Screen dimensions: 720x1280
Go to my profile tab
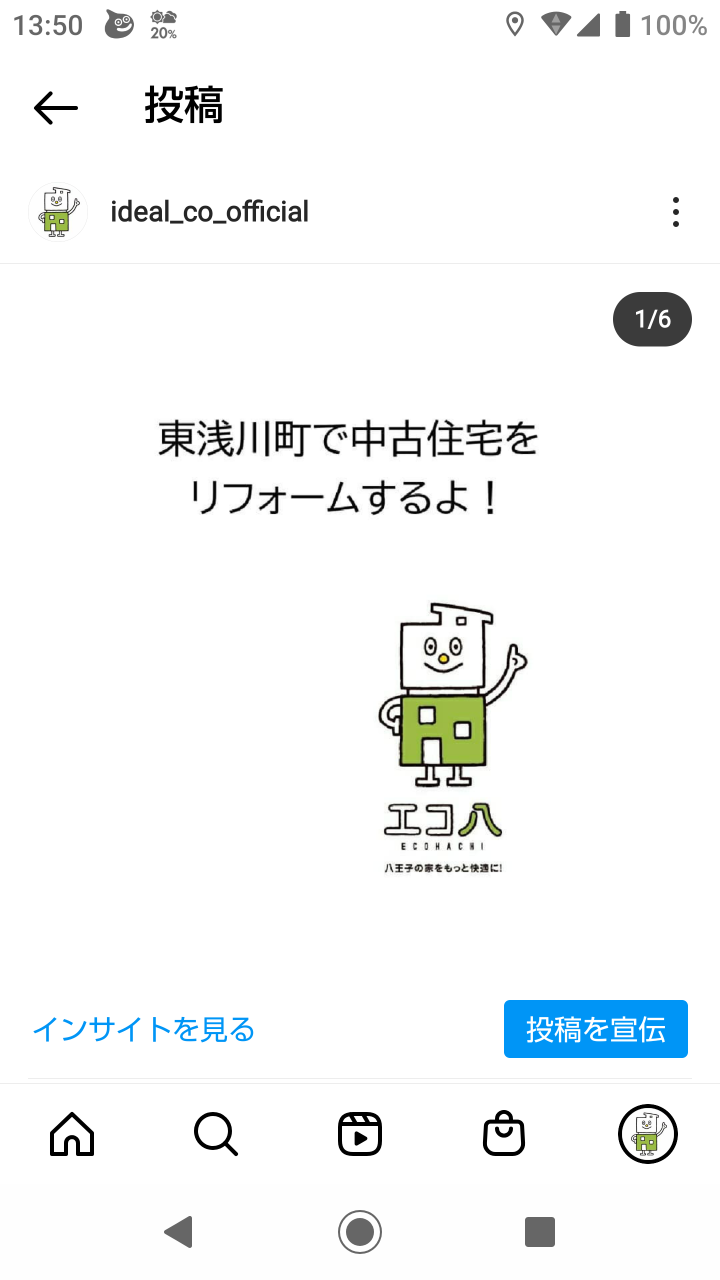point(648,1134)
